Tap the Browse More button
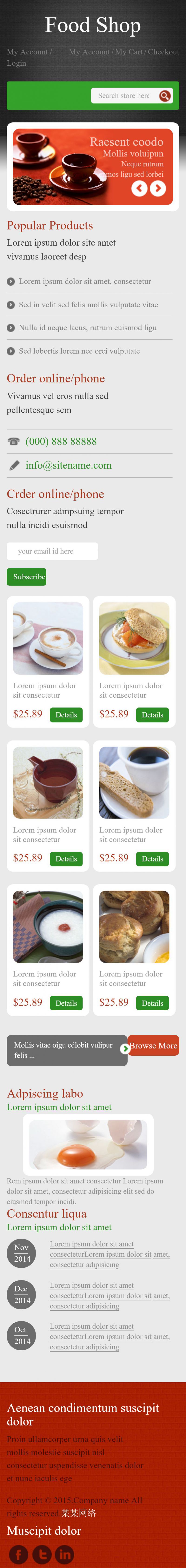Viewport: 186px width, 1568px height. (153, 1045)
